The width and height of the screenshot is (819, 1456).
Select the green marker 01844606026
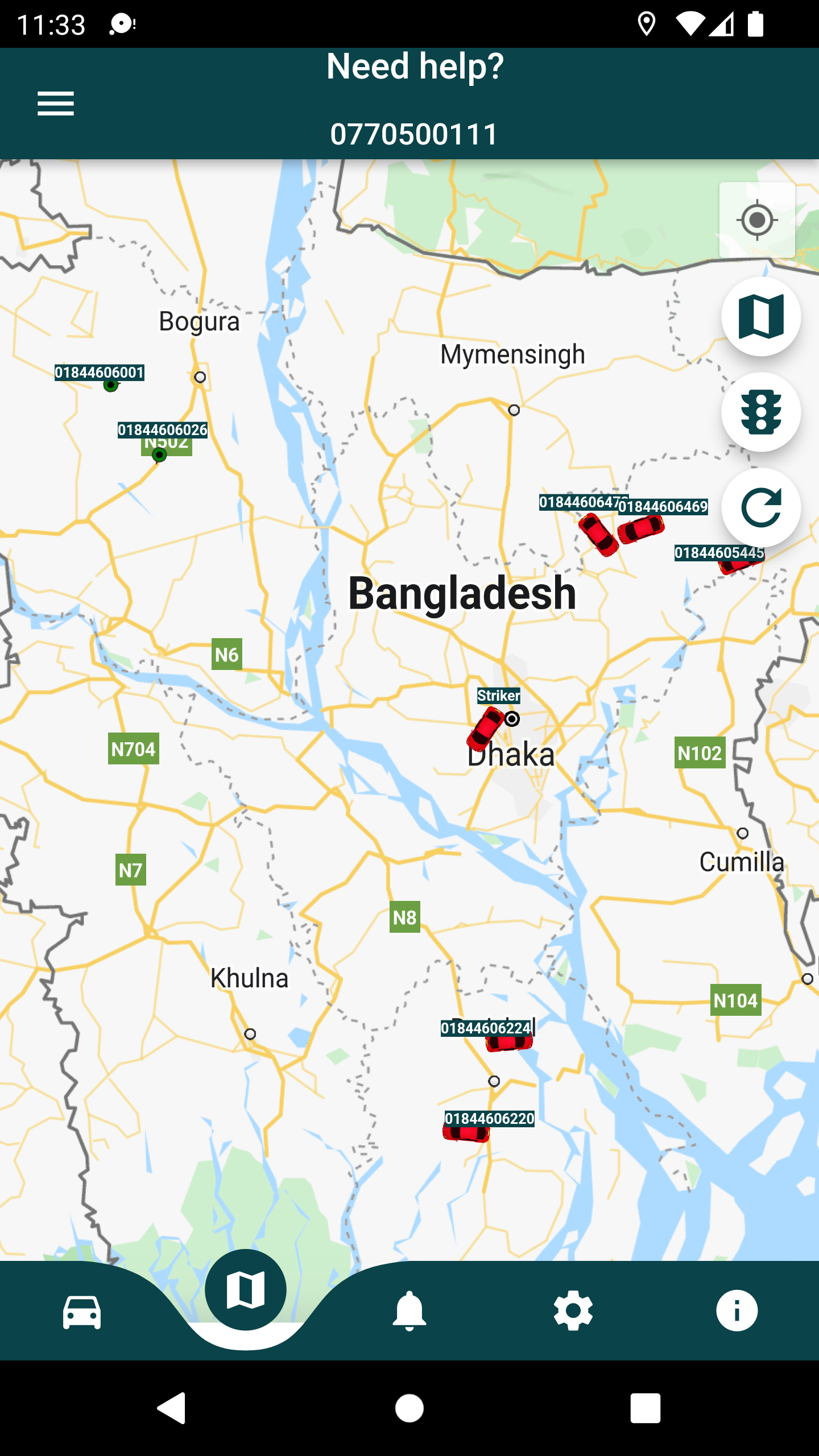[159, 454]
